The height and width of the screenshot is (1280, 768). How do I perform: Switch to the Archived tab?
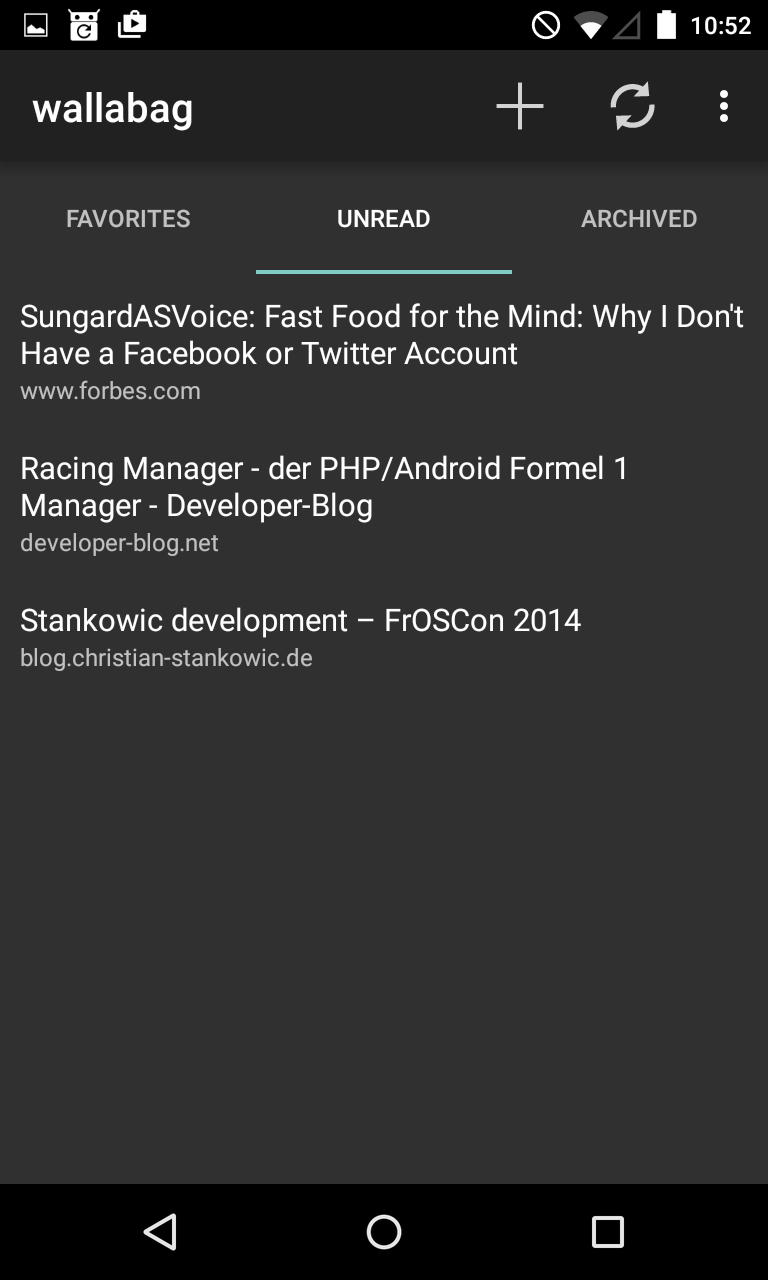point(639,219)
